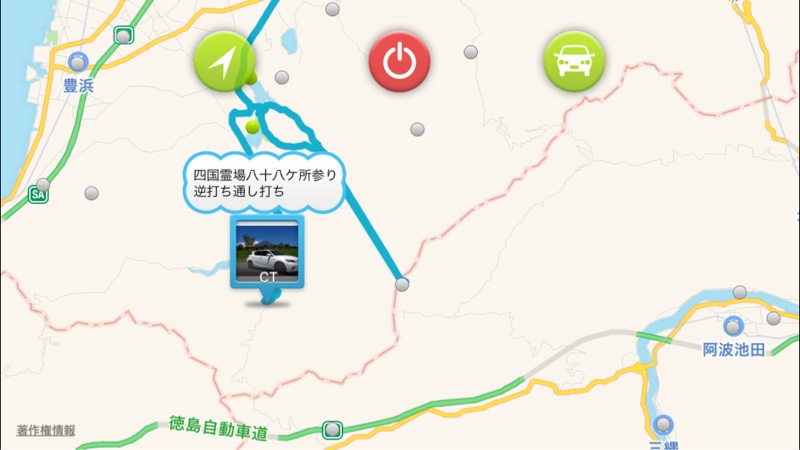Image resolution: width=800 pixels, height=450 pixels.
Task: Open the 著作権情報 copyright link
Action: coord(46,431)
